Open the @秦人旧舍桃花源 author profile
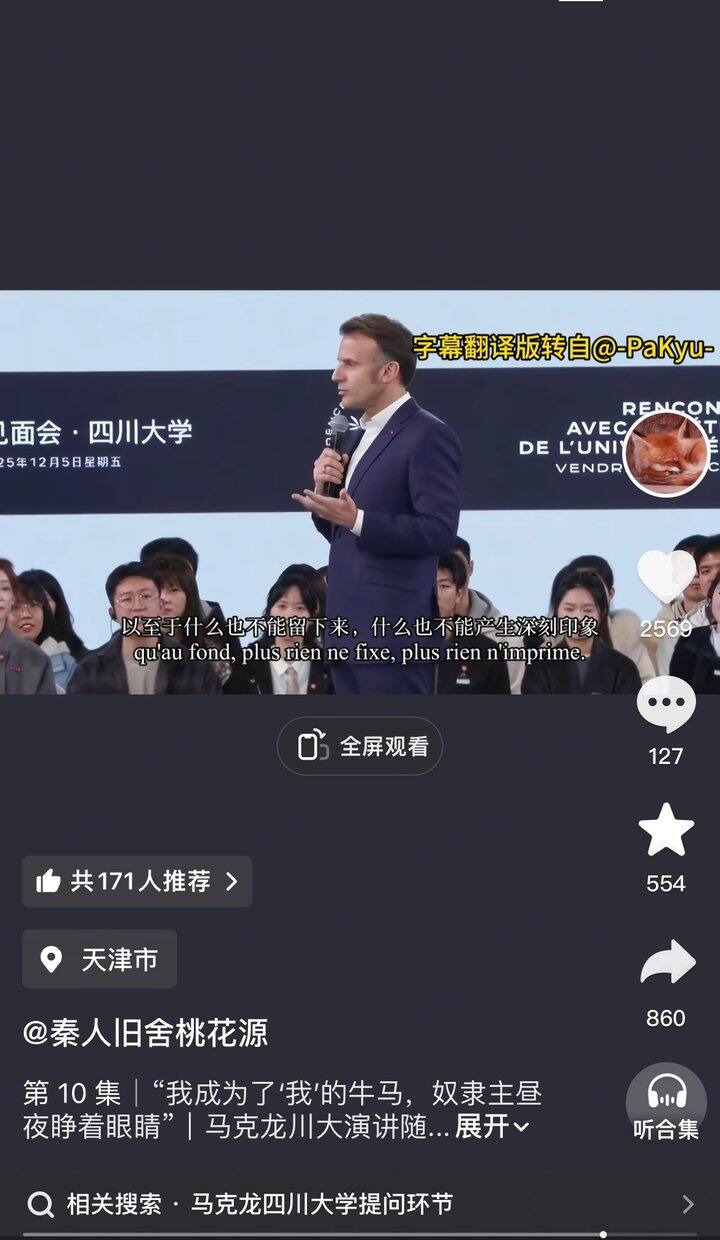 click(x=145, y=1032)
